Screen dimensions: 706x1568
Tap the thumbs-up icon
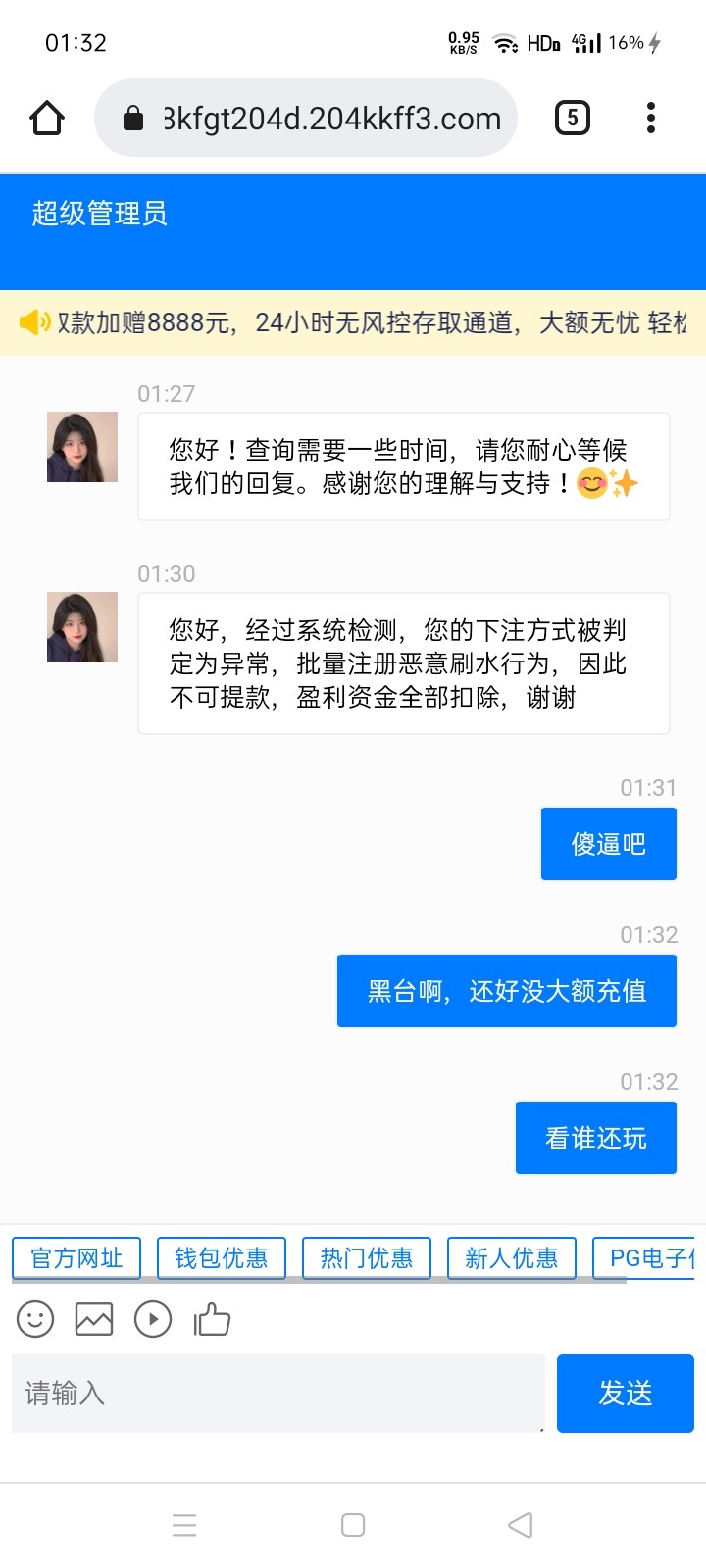coord(212,1319)
